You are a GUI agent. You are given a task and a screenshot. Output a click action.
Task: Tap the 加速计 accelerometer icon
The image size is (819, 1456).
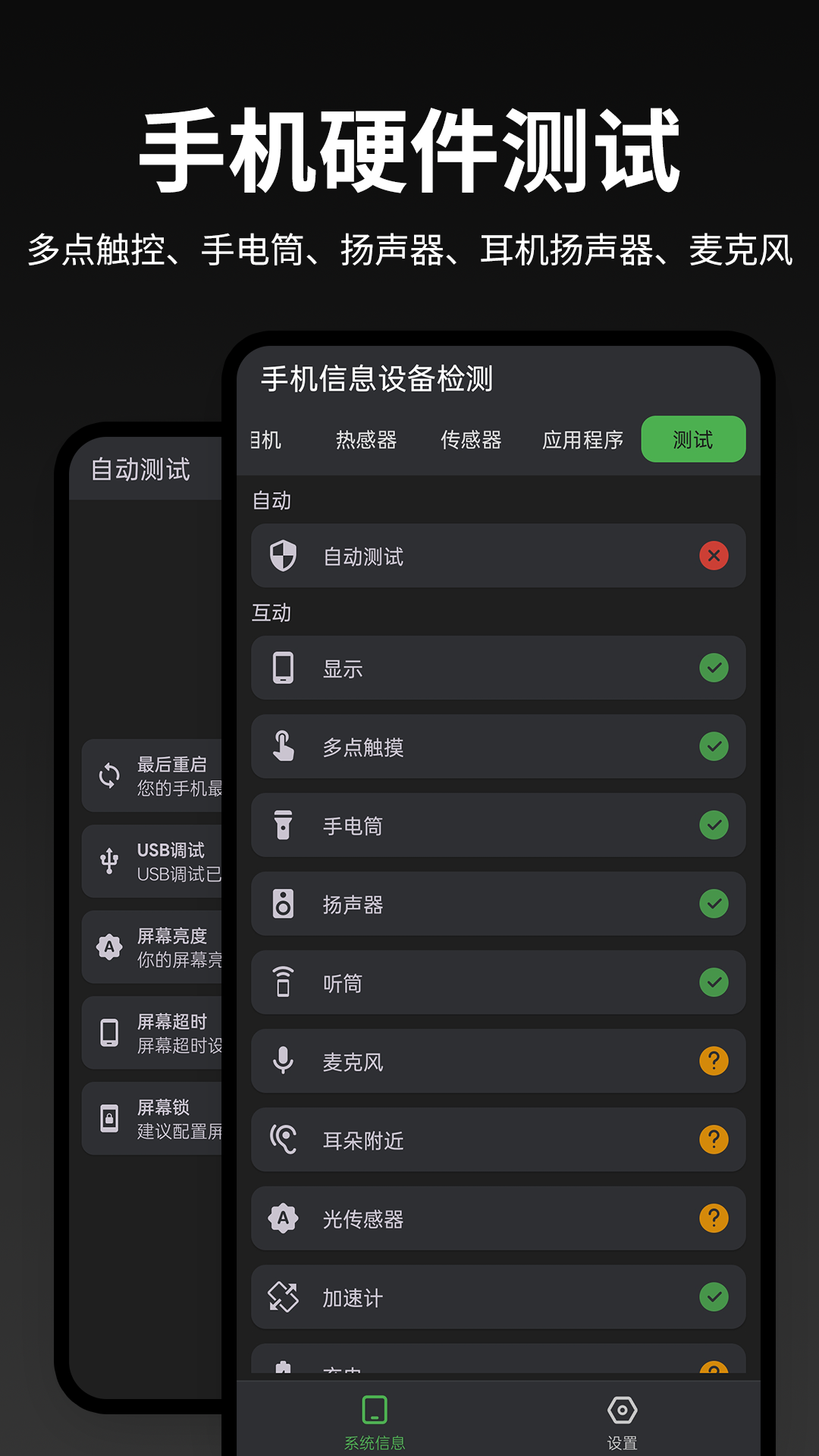pos(284,1298)
